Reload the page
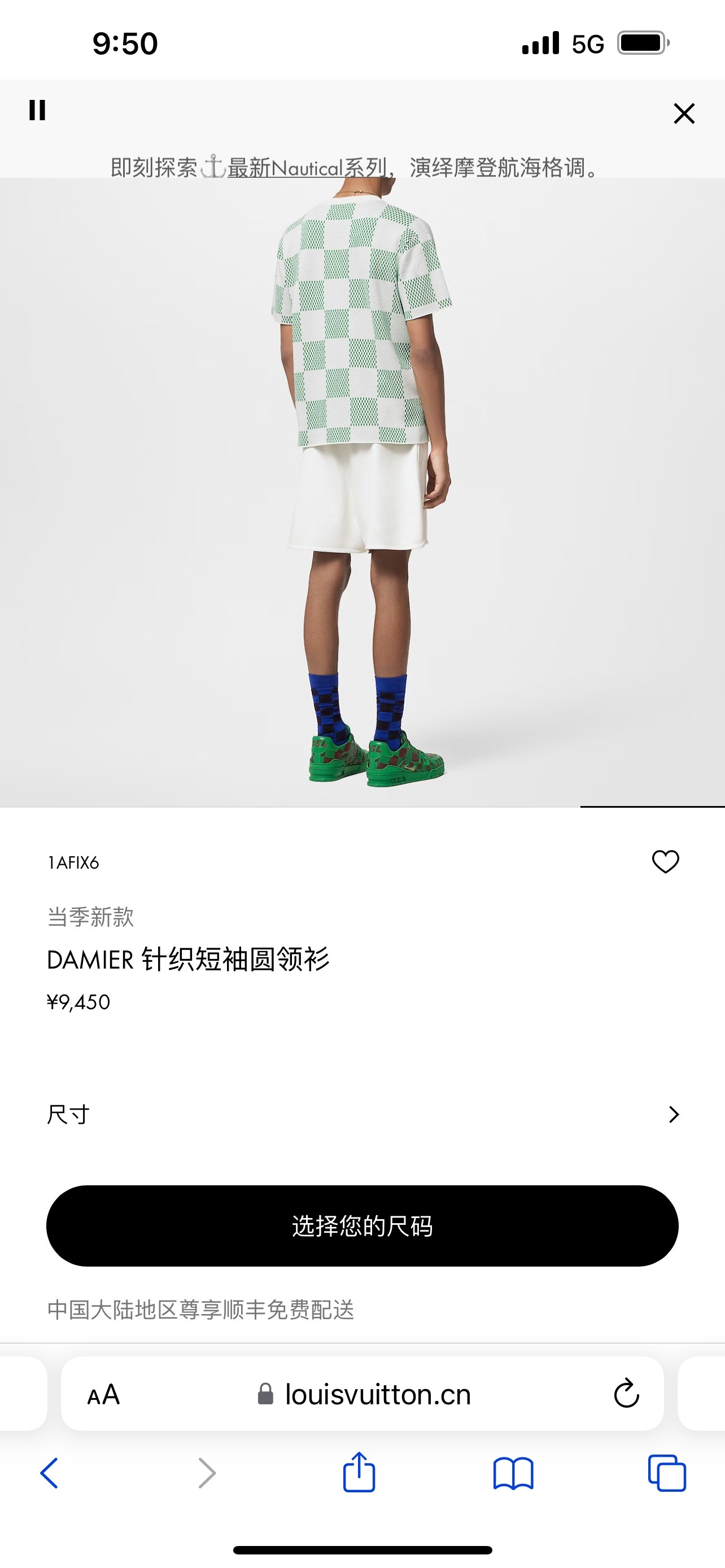Screen dimensions: 725x1568 point(626,1394)
